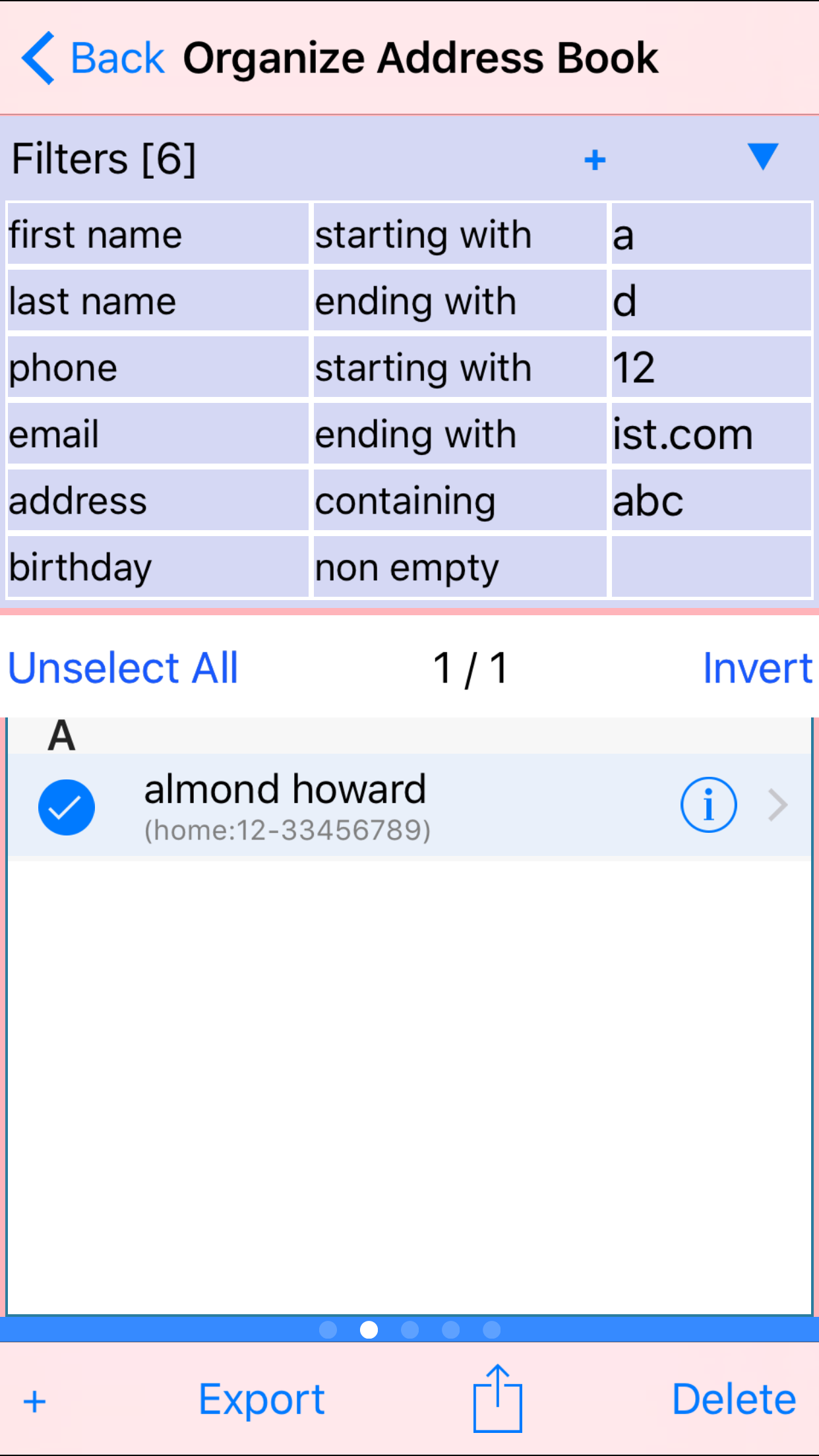The width and height of the screenshot is (819, 1456).
Task: Add a contact with the bottom plus
Action: (35, 1401)
